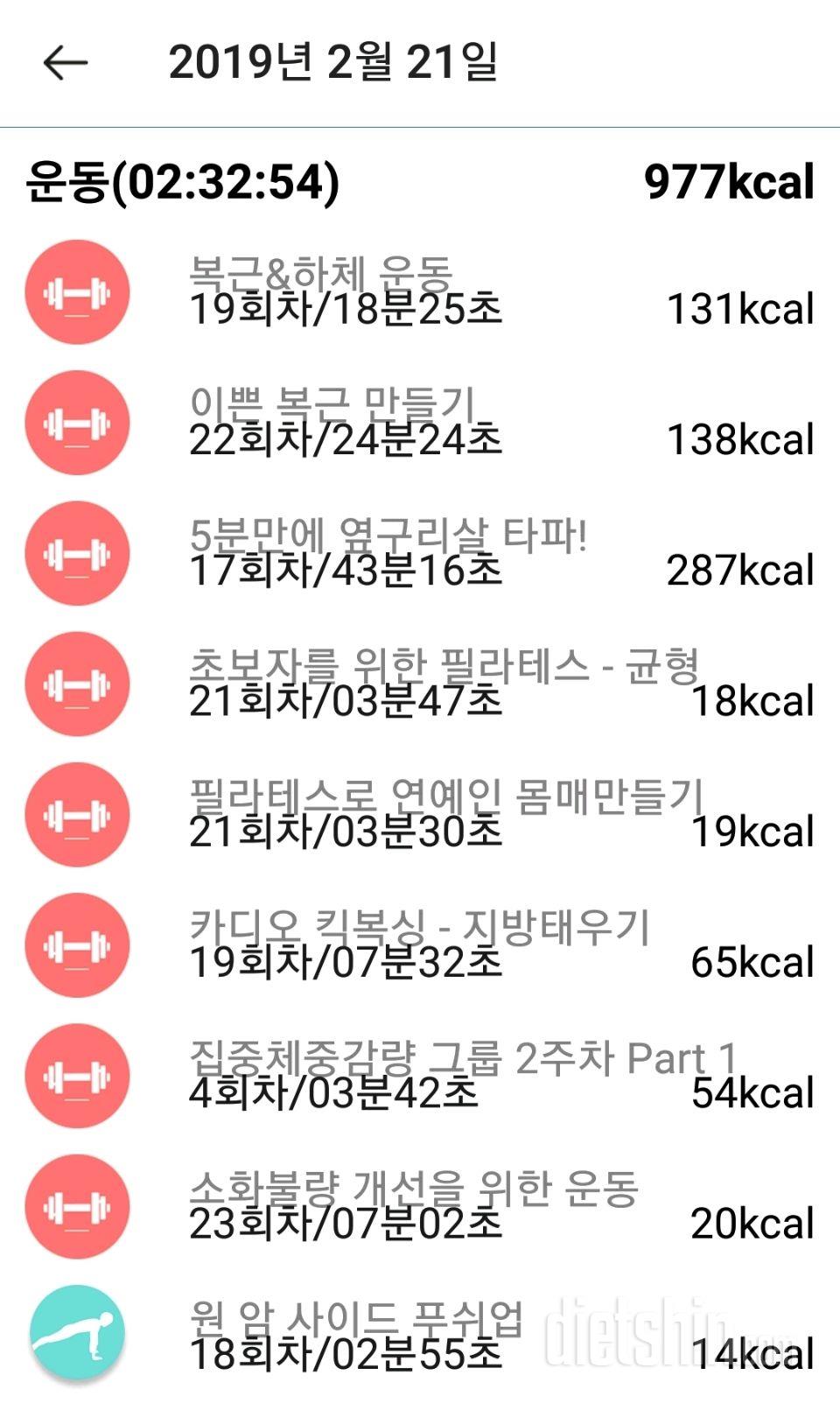
Task: Open the 이쁜 복근 만들기 entry
Action: [420, 423]
